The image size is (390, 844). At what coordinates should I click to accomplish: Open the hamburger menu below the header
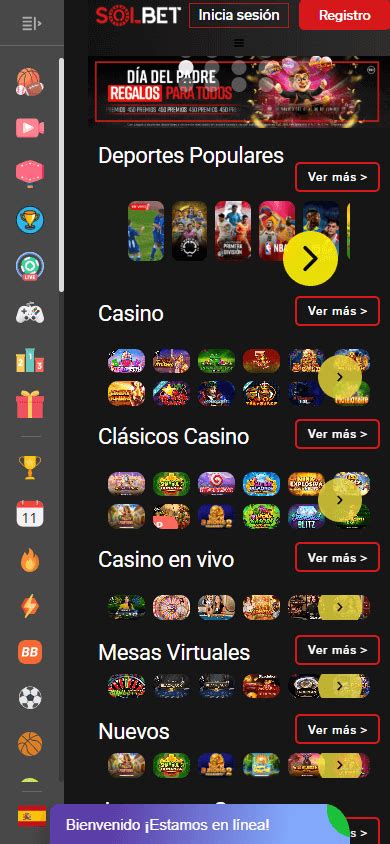coord(239,43)
